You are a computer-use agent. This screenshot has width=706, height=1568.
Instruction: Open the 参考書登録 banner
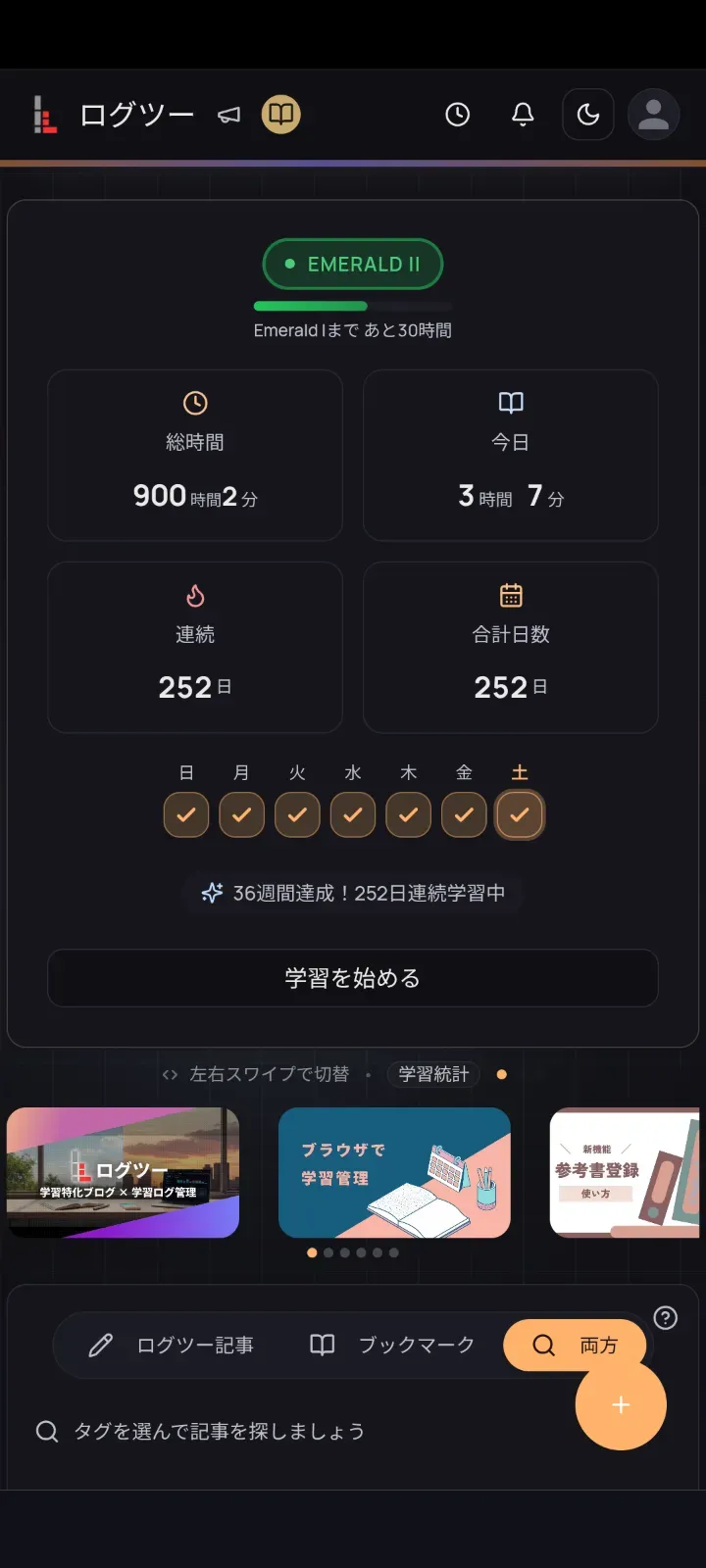pos(625,1172)
